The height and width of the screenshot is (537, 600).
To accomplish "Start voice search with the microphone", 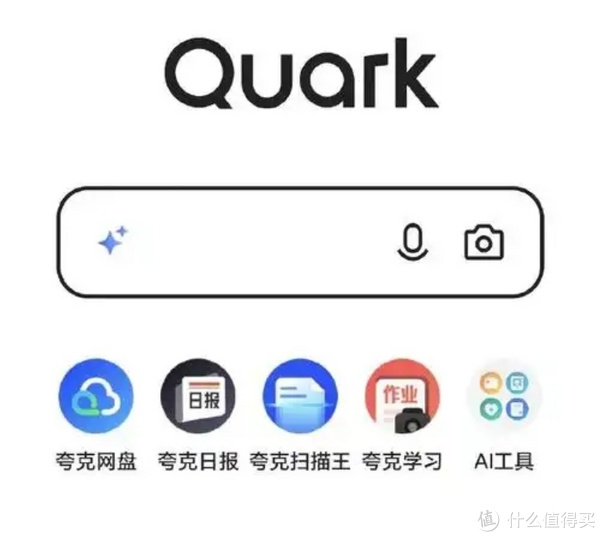I will [x=411, y=243].
